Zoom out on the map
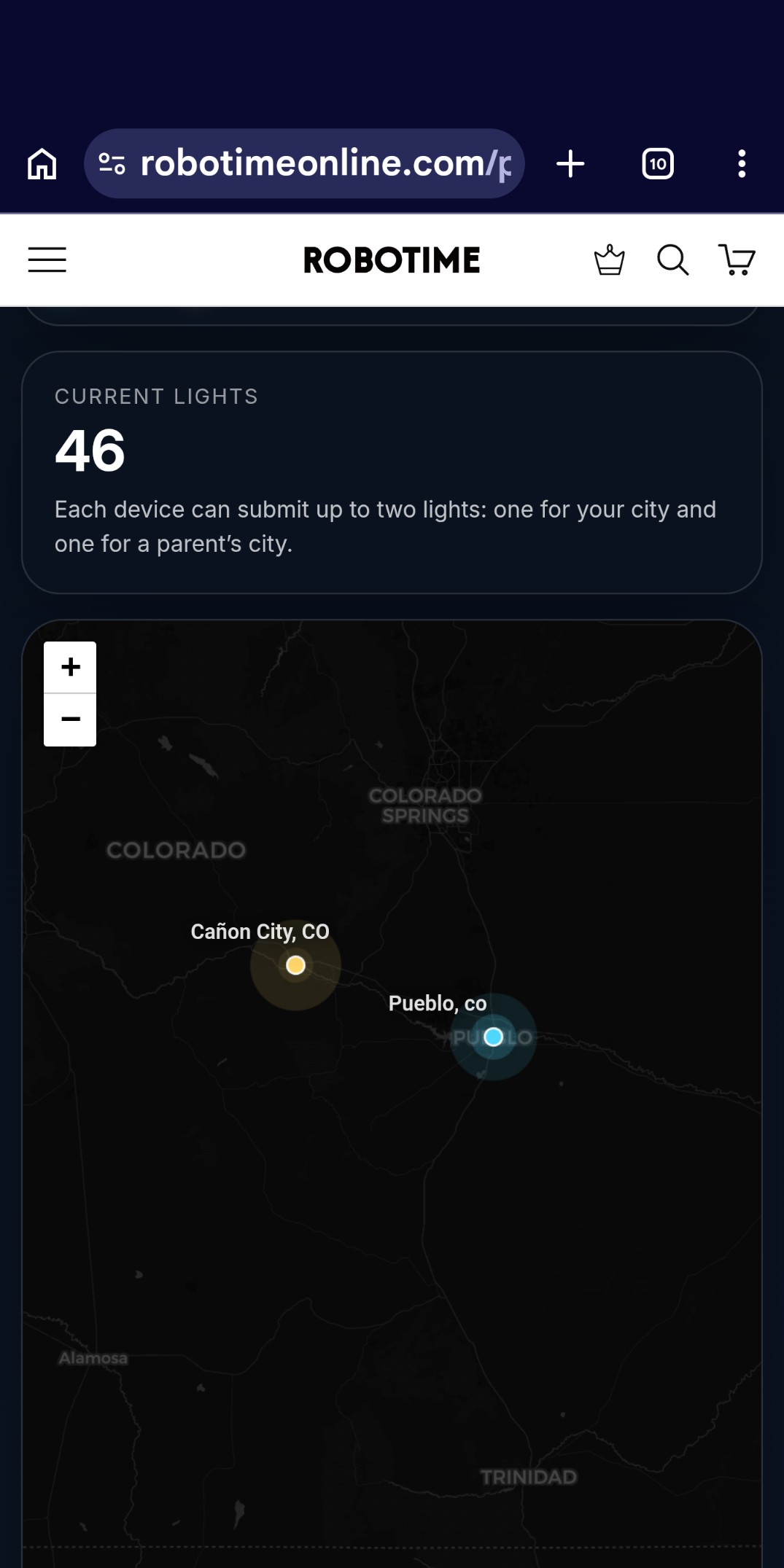Screen dimensions: 784x1568 [x=70, y=719]
